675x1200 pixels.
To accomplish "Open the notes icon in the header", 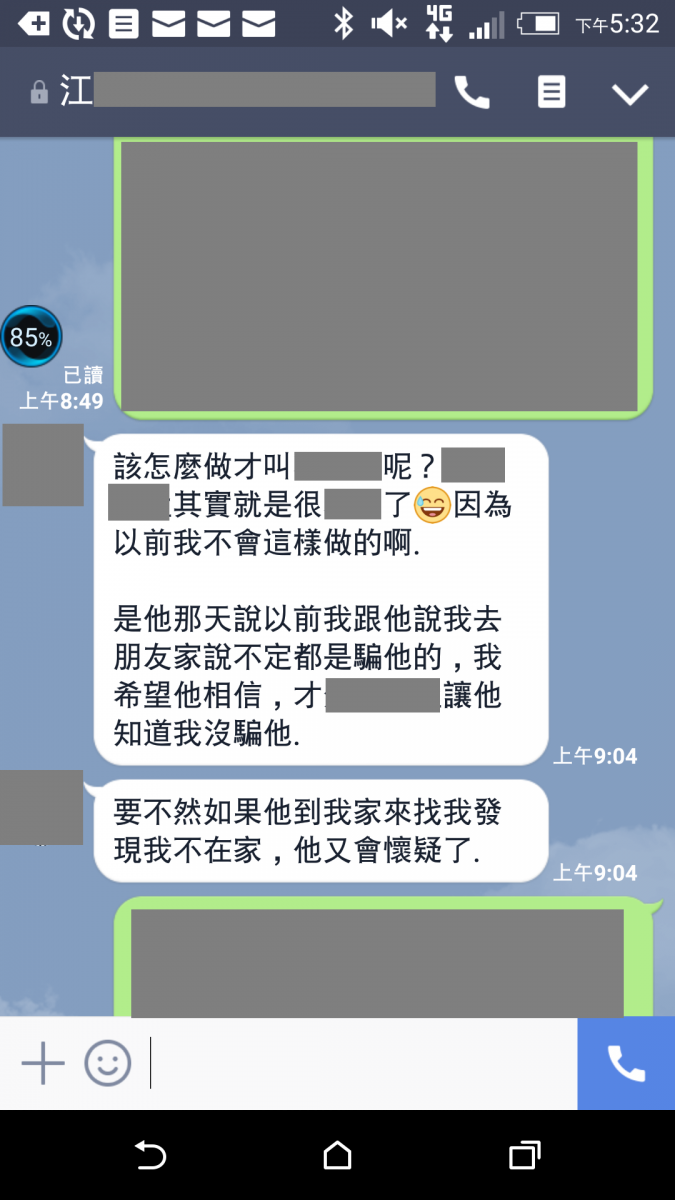I will (551, 93).
